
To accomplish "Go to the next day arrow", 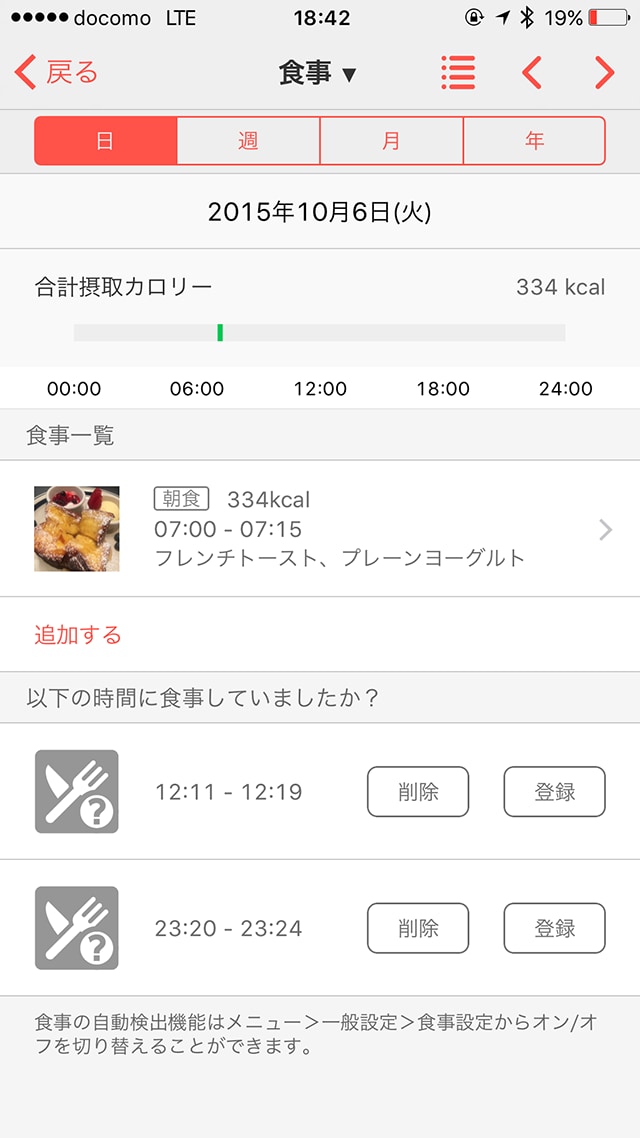I will [x=604, y=73].
